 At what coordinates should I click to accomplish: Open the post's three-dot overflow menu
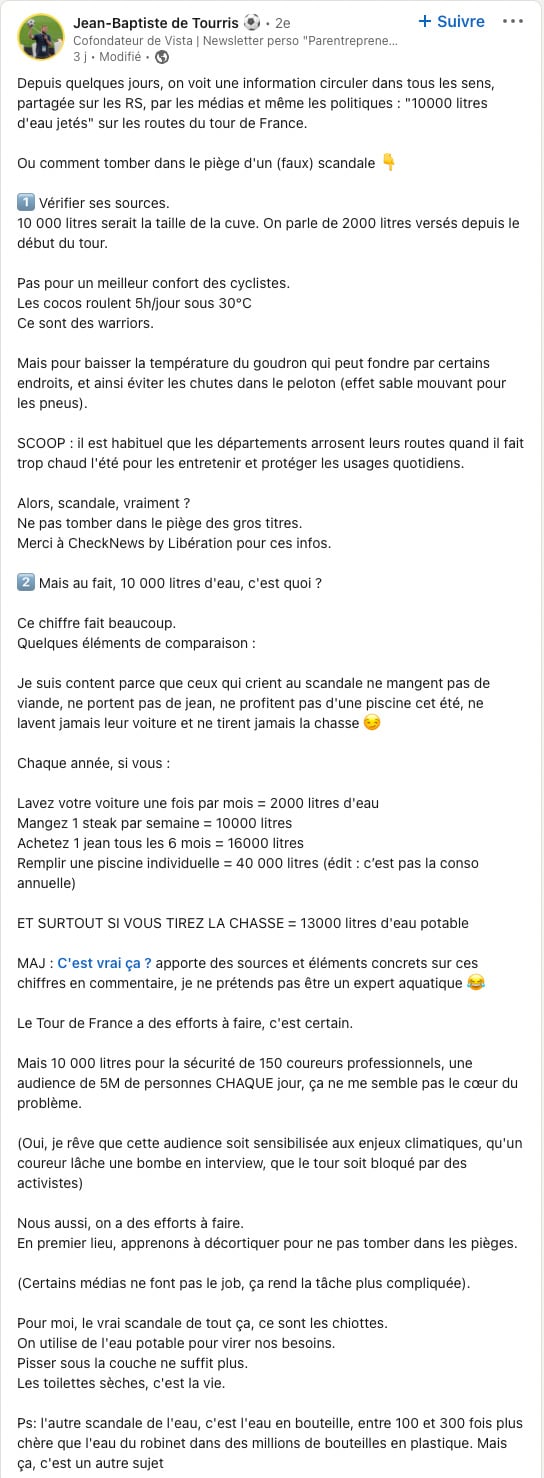[513, 21]
